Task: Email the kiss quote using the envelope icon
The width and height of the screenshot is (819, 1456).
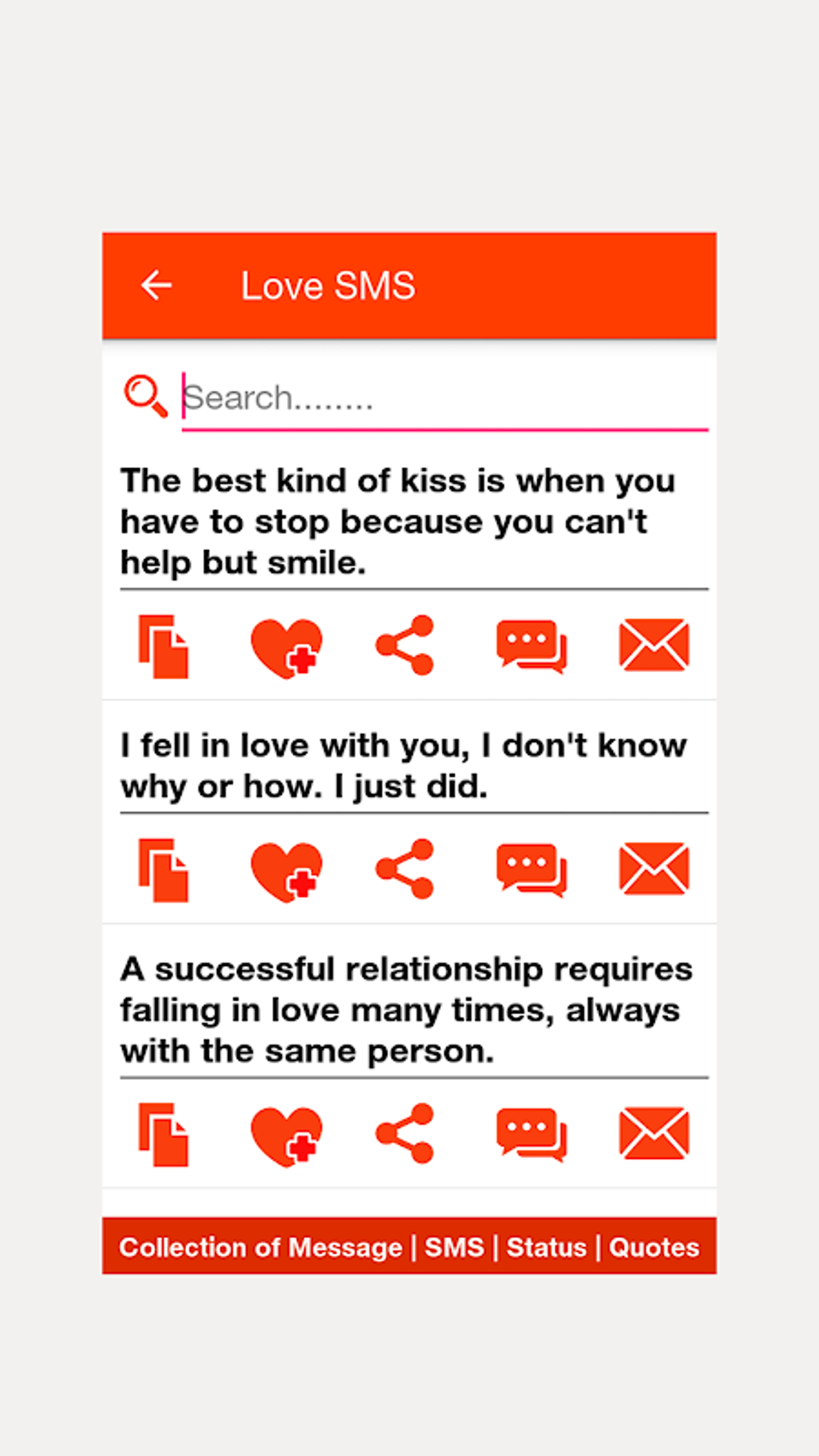Action: 654,647
